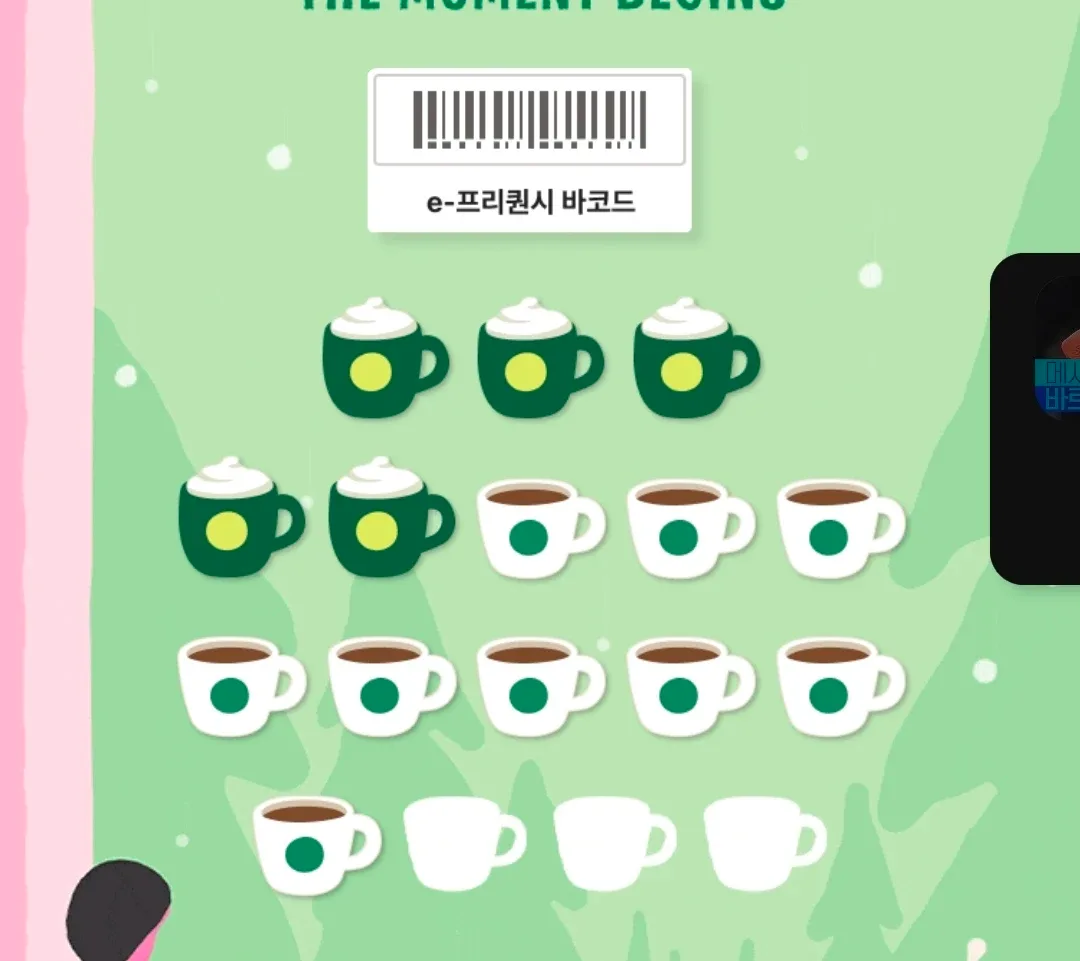Open the e-프리퀀시 바코드 barcode
Screen dimensions: 1080x961
529,150
